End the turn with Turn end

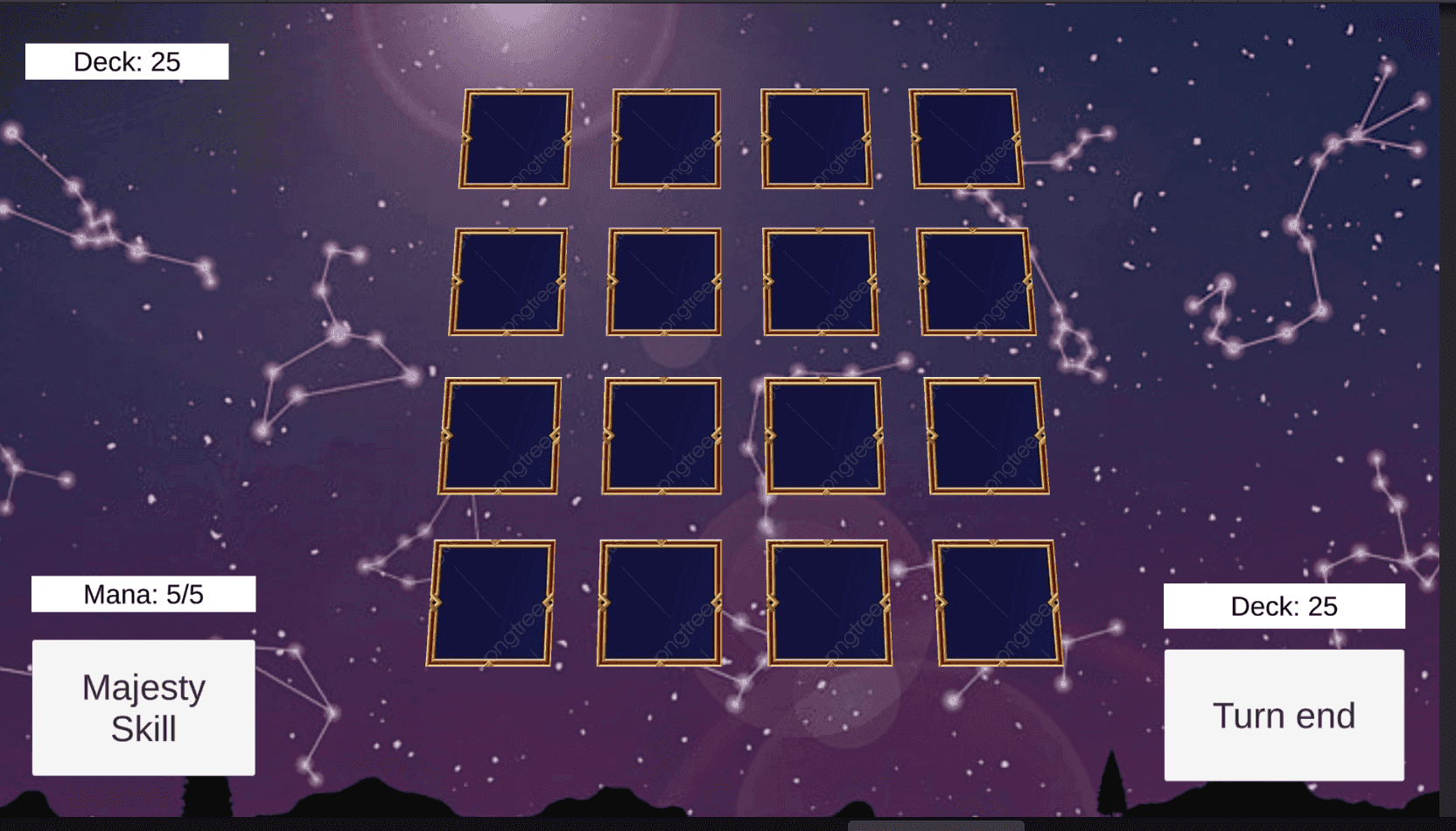(1284, 715)
